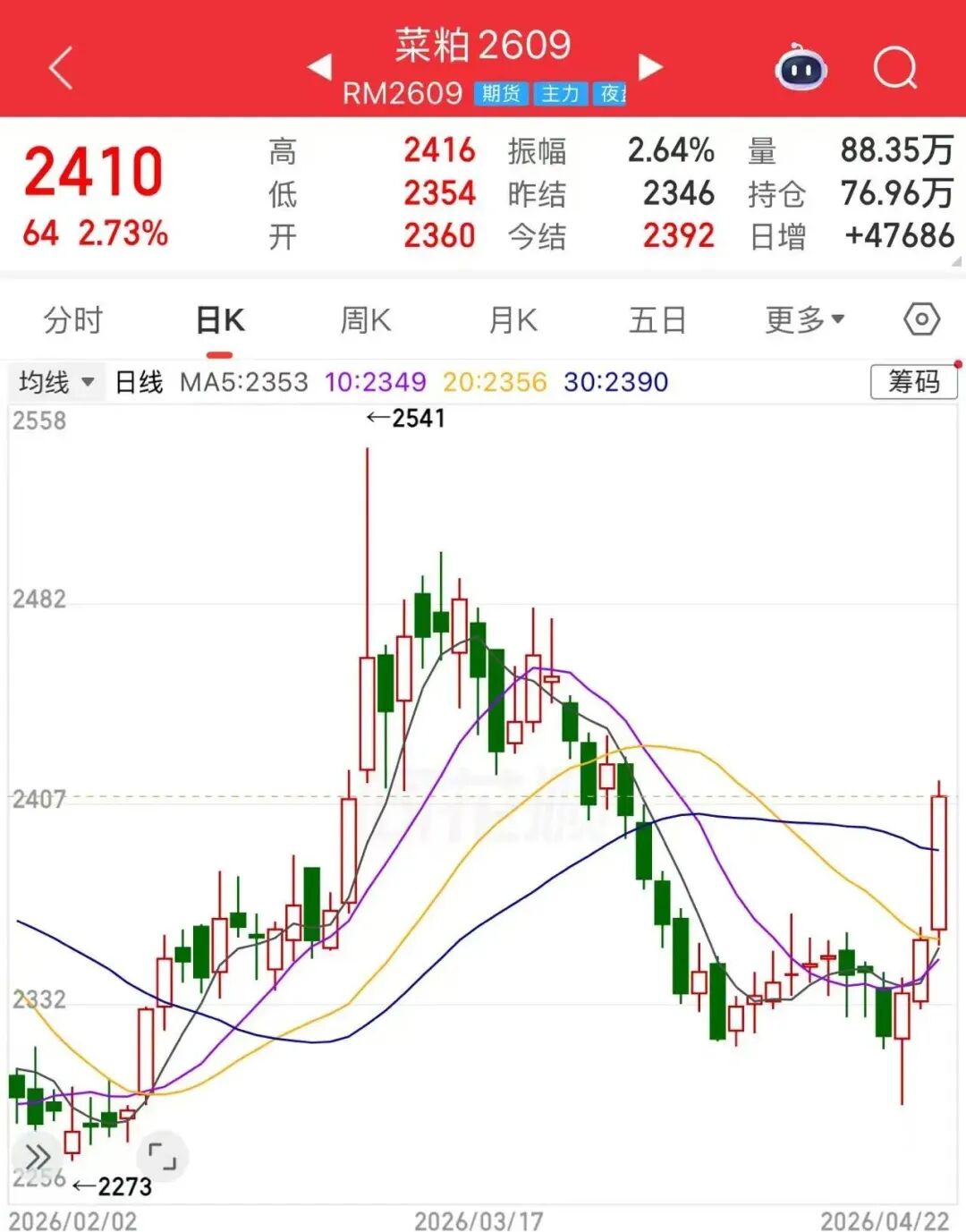966x1232 pixels.
Task: Open the robot assistant icon
Action: [x=801, y=68]
